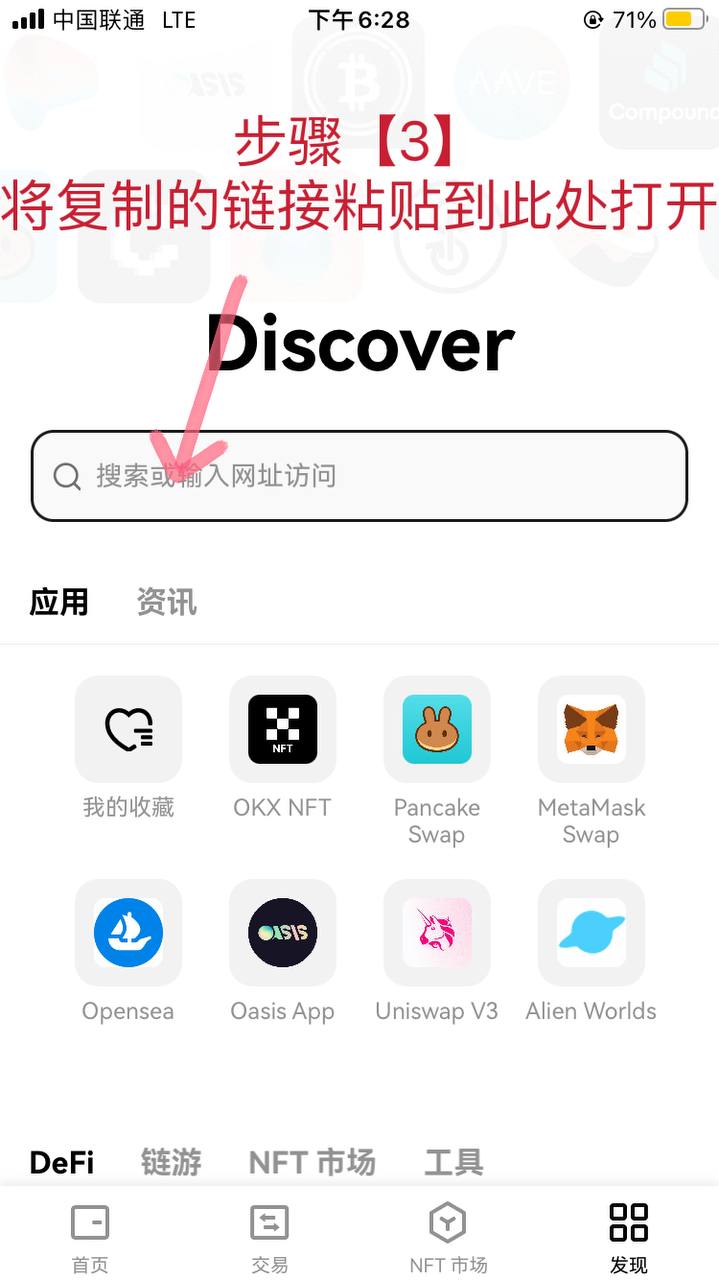The height and width of the screenshot is (1280, 719).
Task: Select the DeFi category tab
Action: click(x=61, y=1162)
